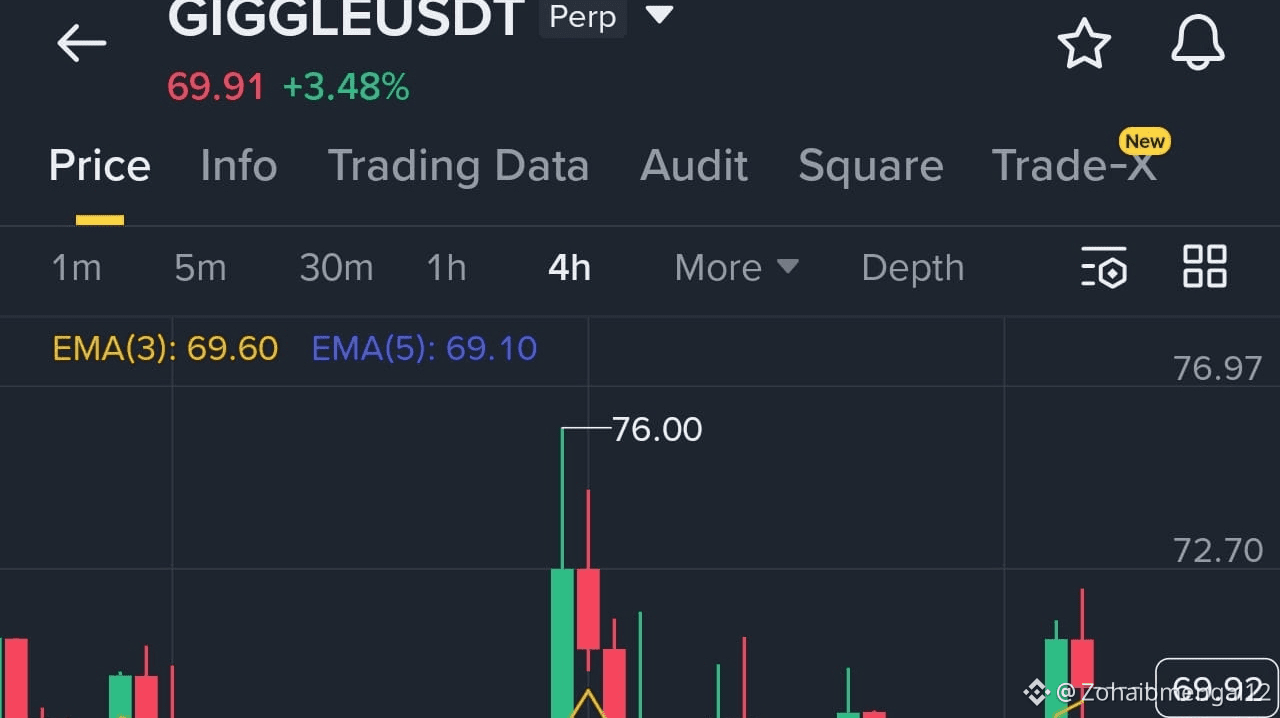This screenshot has width=1280, height=718.
Task: Select the Price tab
Action: coord(100,166)
